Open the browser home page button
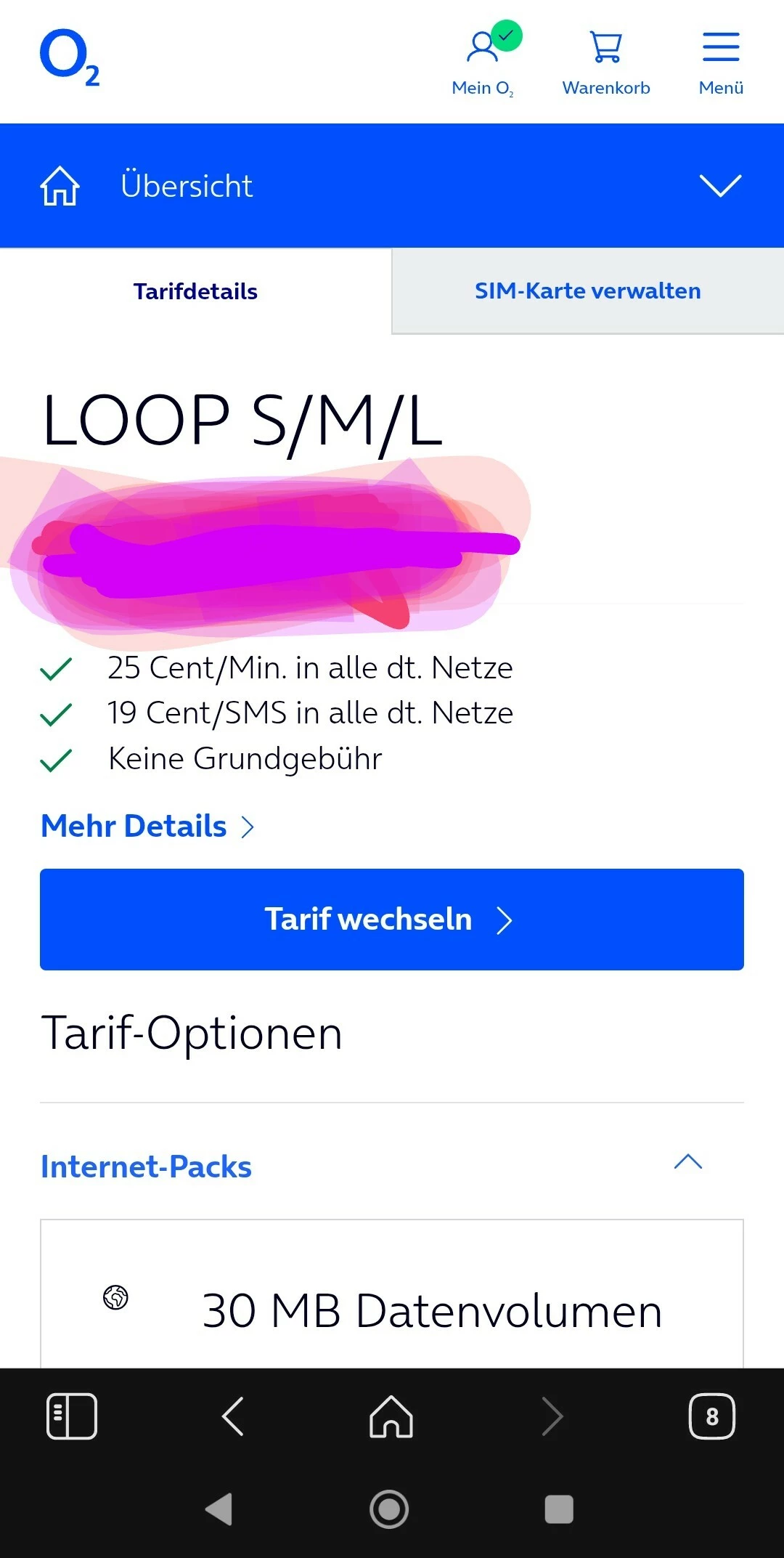 pos(391,1416)
